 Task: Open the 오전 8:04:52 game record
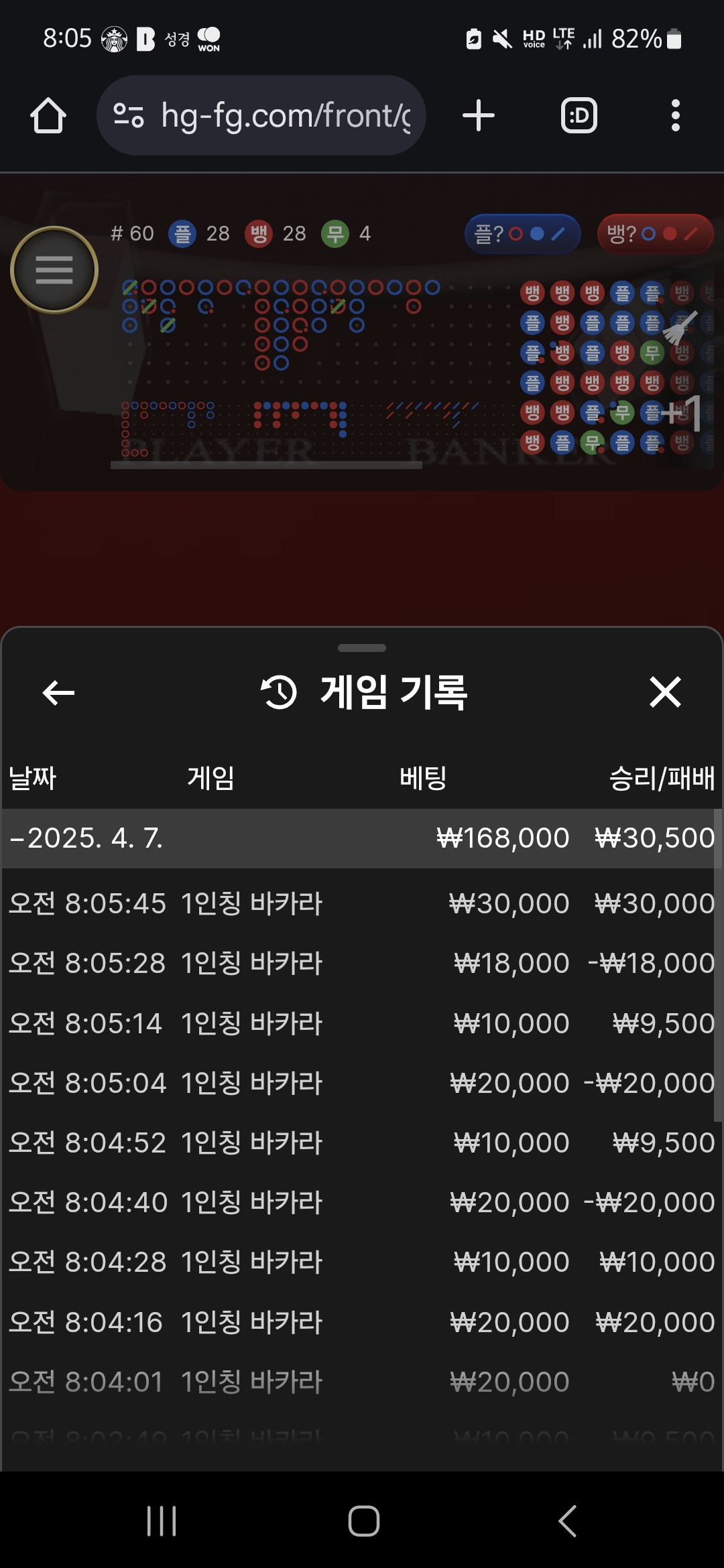tap(362, 1142)
